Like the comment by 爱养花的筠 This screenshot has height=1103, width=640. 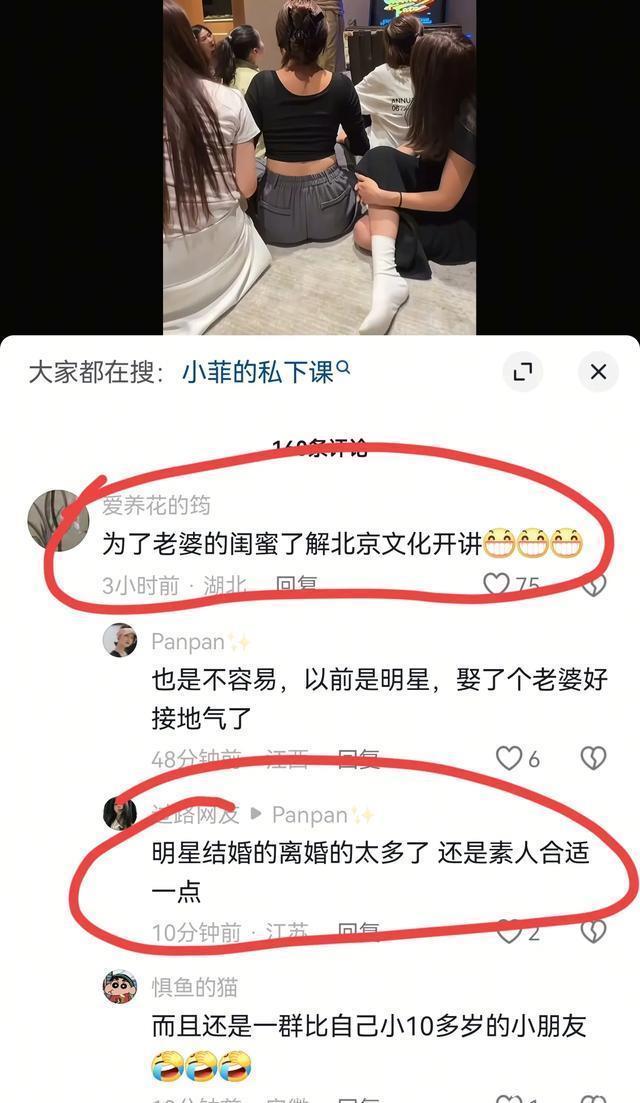pyautogui.click(x=498, y=584)
